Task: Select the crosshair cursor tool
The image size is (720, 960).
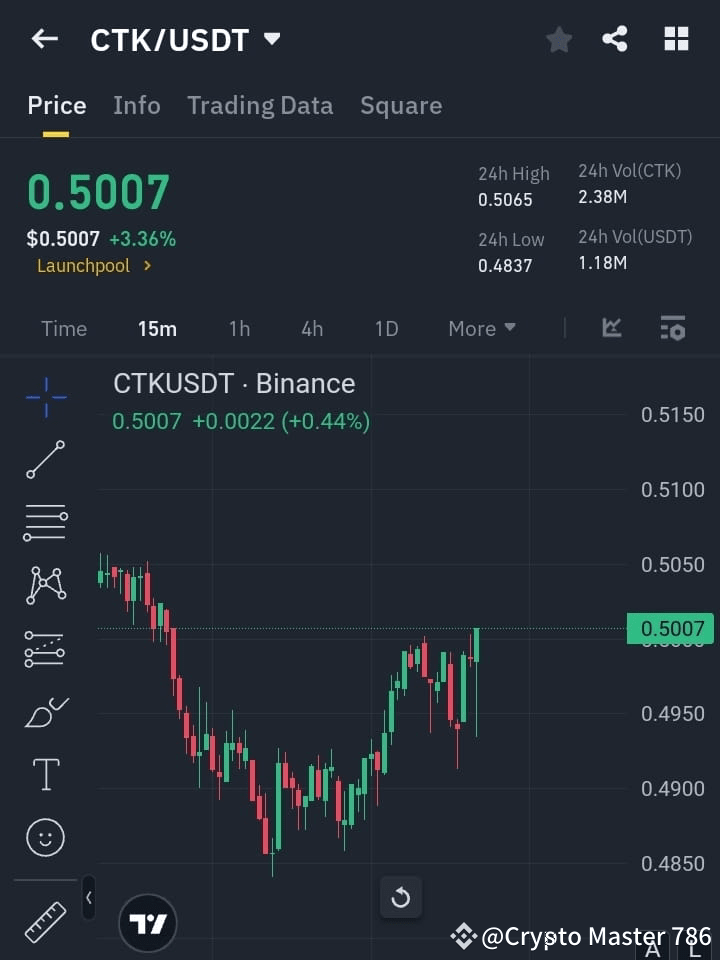Action: (x=45, y=397)
